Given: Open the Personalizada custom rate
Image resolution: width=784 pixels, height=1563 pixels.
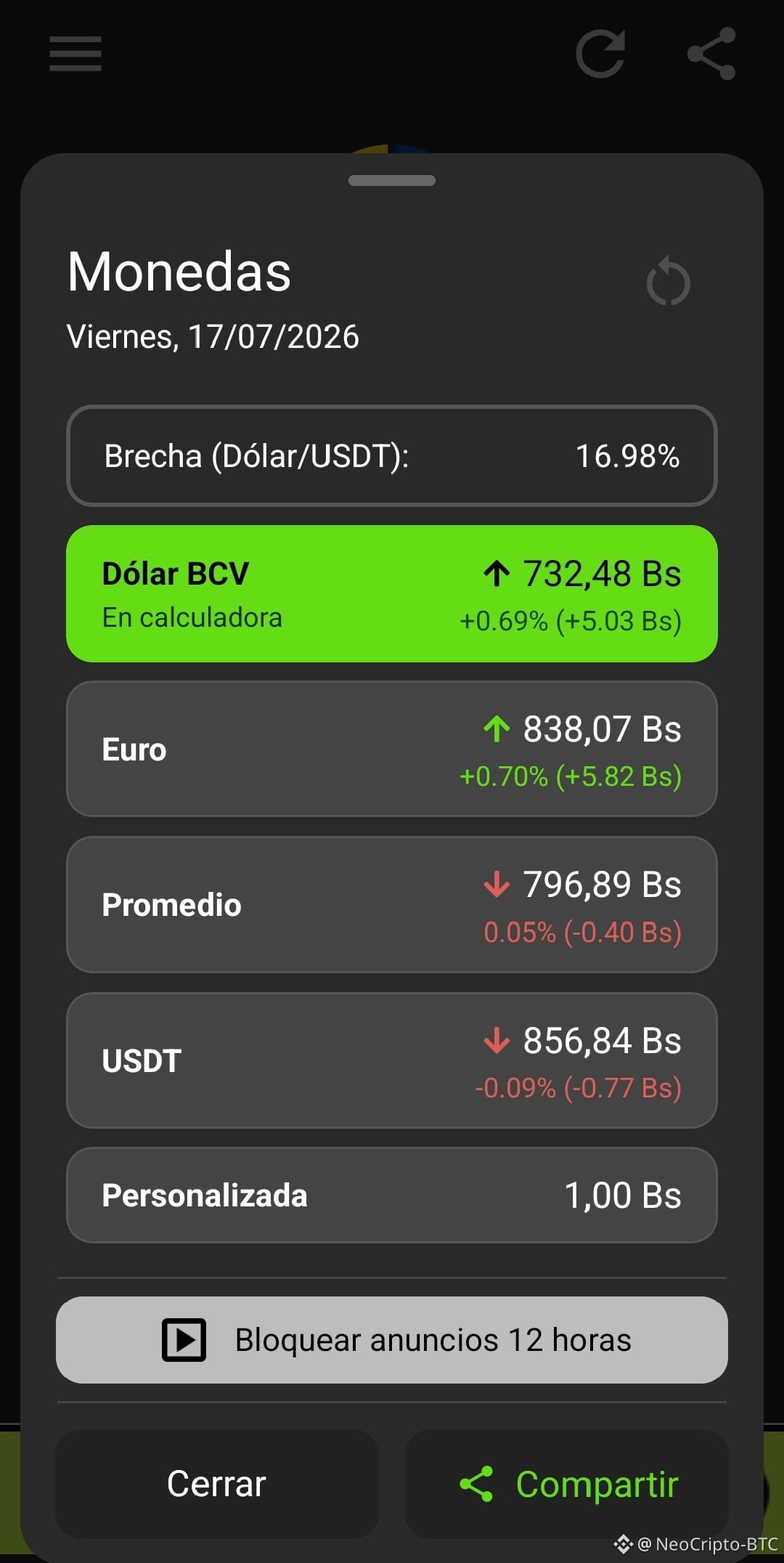Looking at the screenshot, I should 392,1195.
